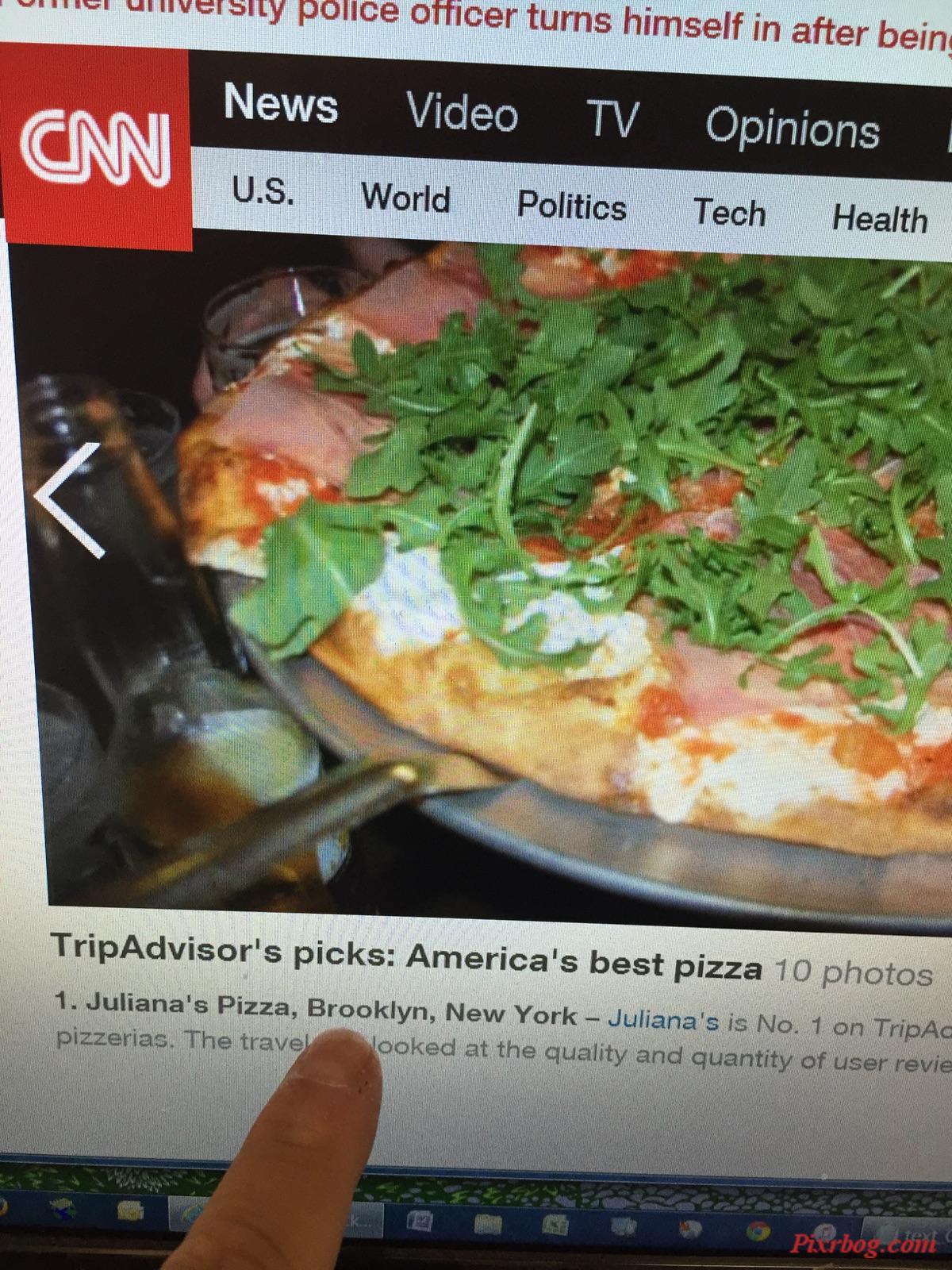Open the Opinions section
Viewport: 952px width, 1270px height.
click(792, 128)
